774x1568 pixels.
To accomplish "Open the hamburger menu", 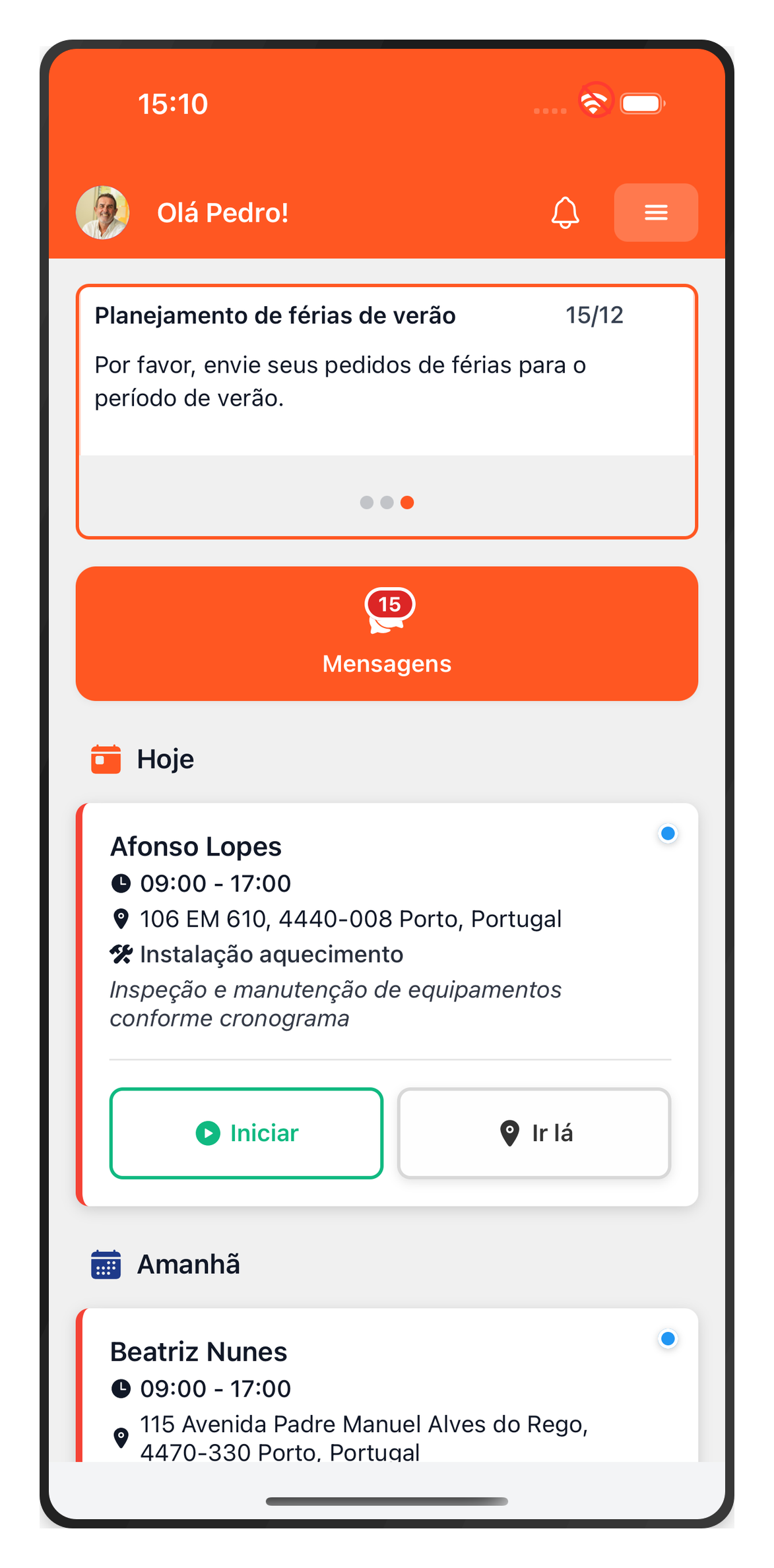I will [x=656, y=212].
